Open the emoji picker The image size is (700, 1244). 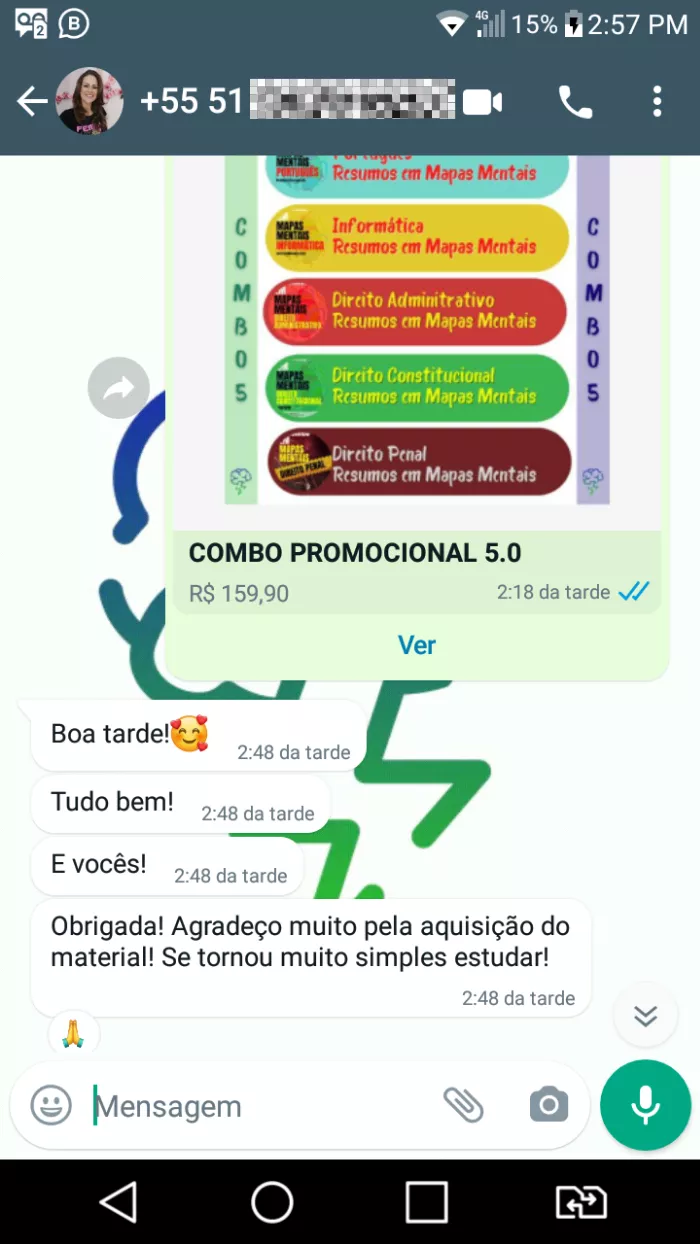[51, 1106]
